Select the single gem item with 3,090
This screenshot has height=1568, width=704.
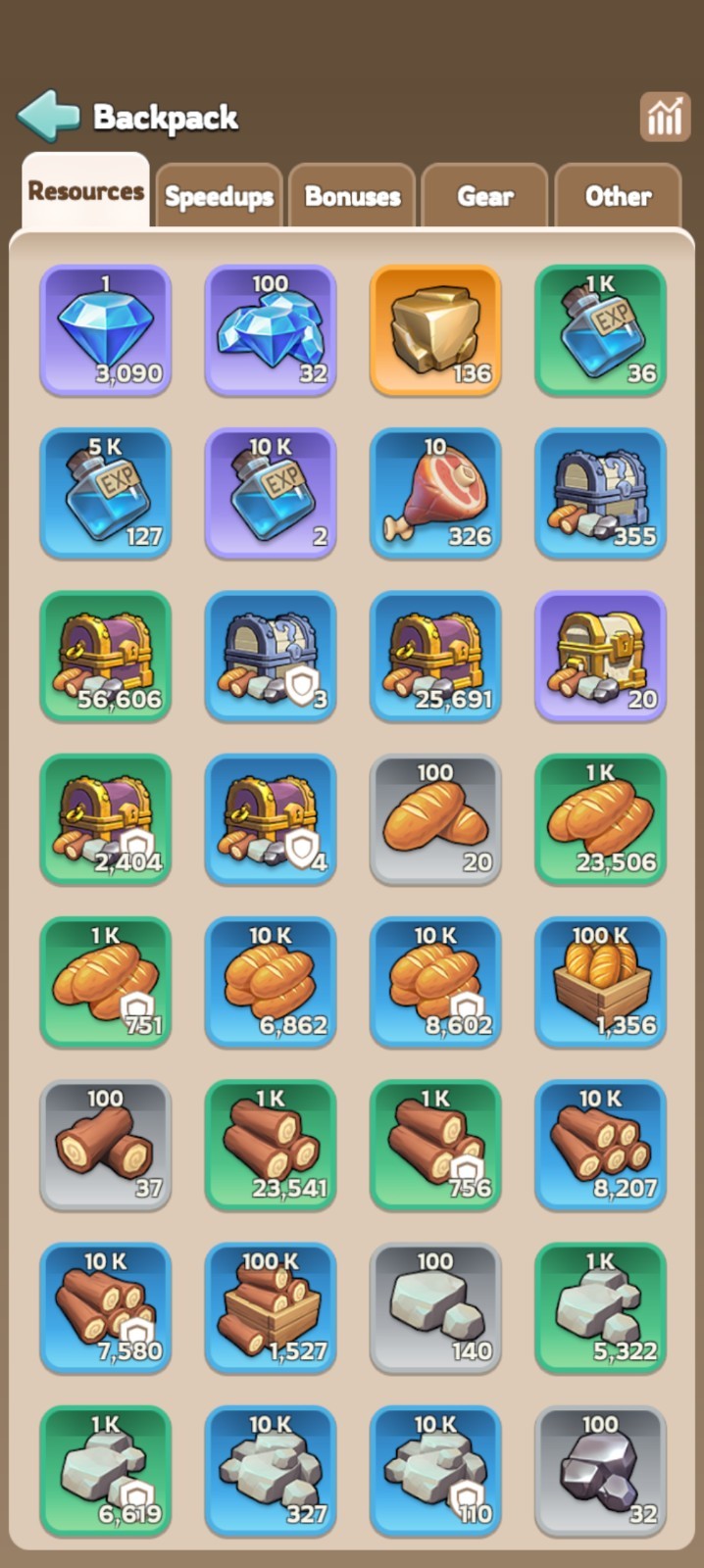pyautogui.click(x=106, y=330)
